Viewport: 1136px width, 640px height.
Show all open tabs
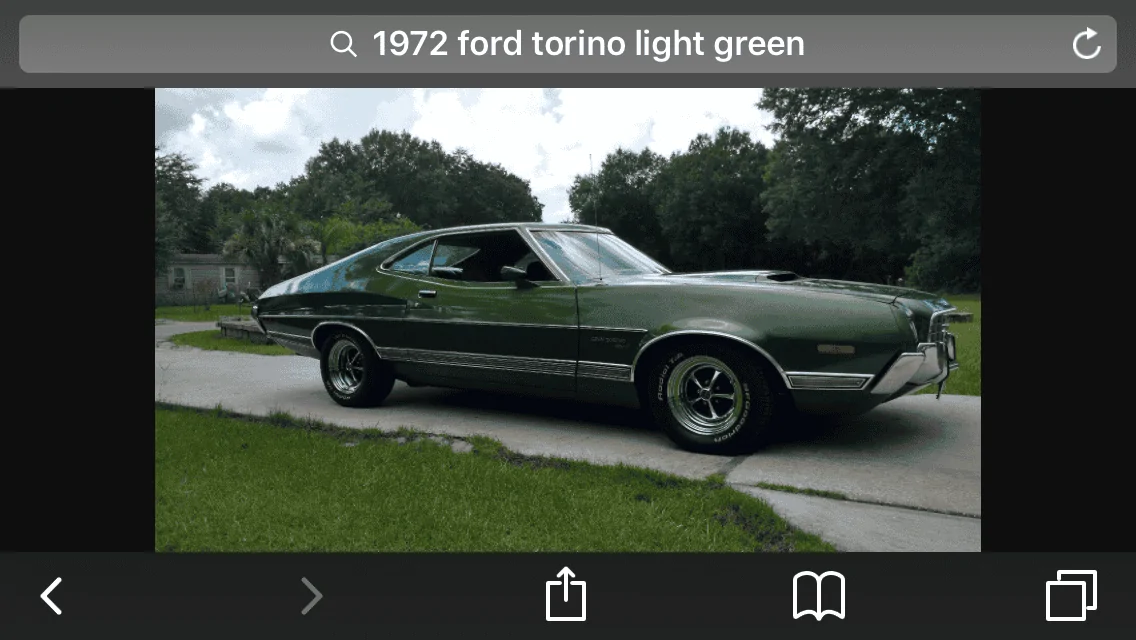point(1071,596)
